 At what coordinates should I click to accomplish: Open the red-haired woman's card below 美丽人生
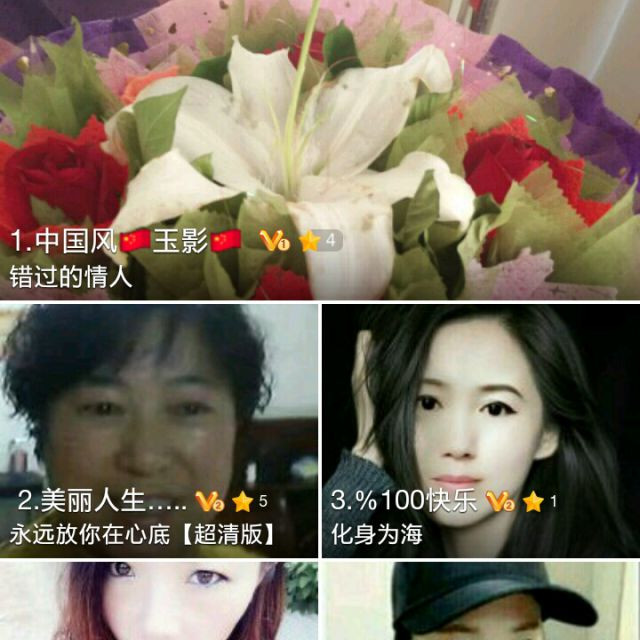[x=158, y=602]
